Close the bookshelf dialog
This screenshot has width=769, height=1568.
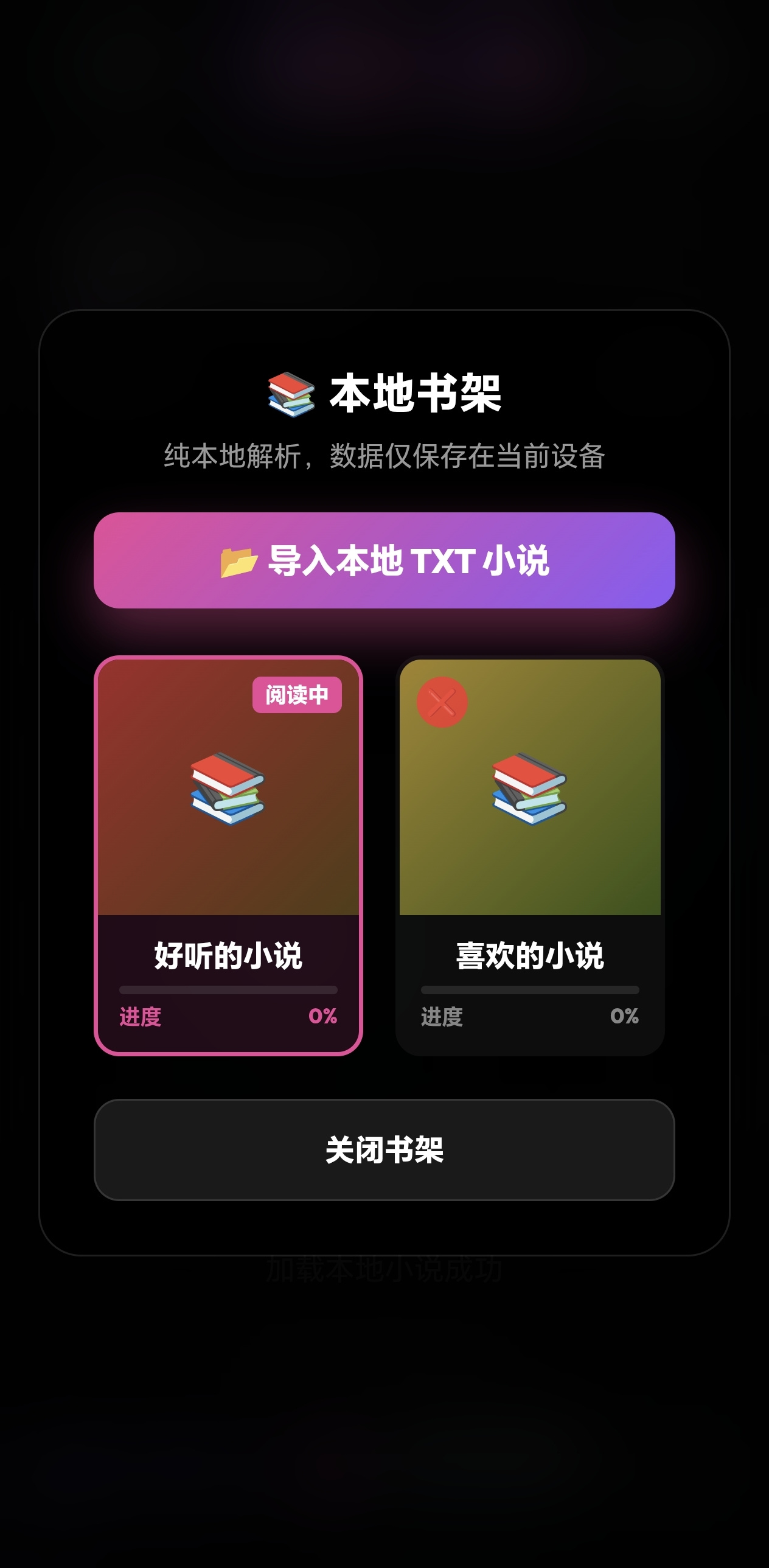(x=384, y=1150)
